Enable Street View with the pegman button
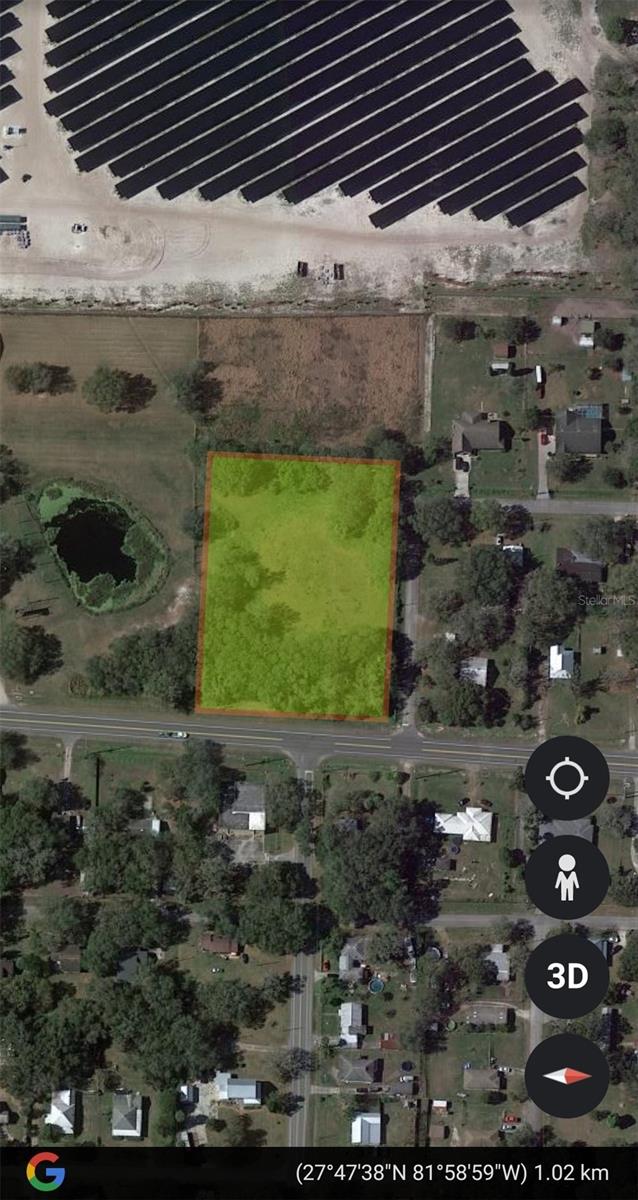Image resolution: width=638 pixels, height=1200 pixels. [567, 877]
